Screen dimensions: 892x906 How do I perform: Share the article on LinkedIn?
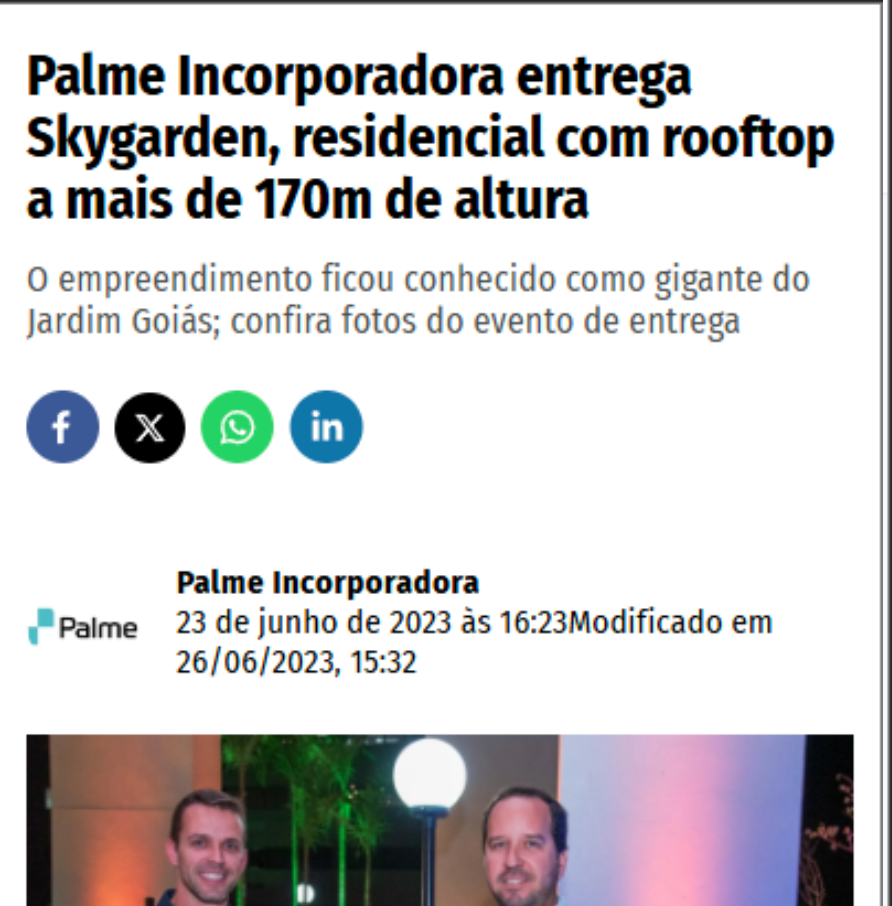point(326,427)
